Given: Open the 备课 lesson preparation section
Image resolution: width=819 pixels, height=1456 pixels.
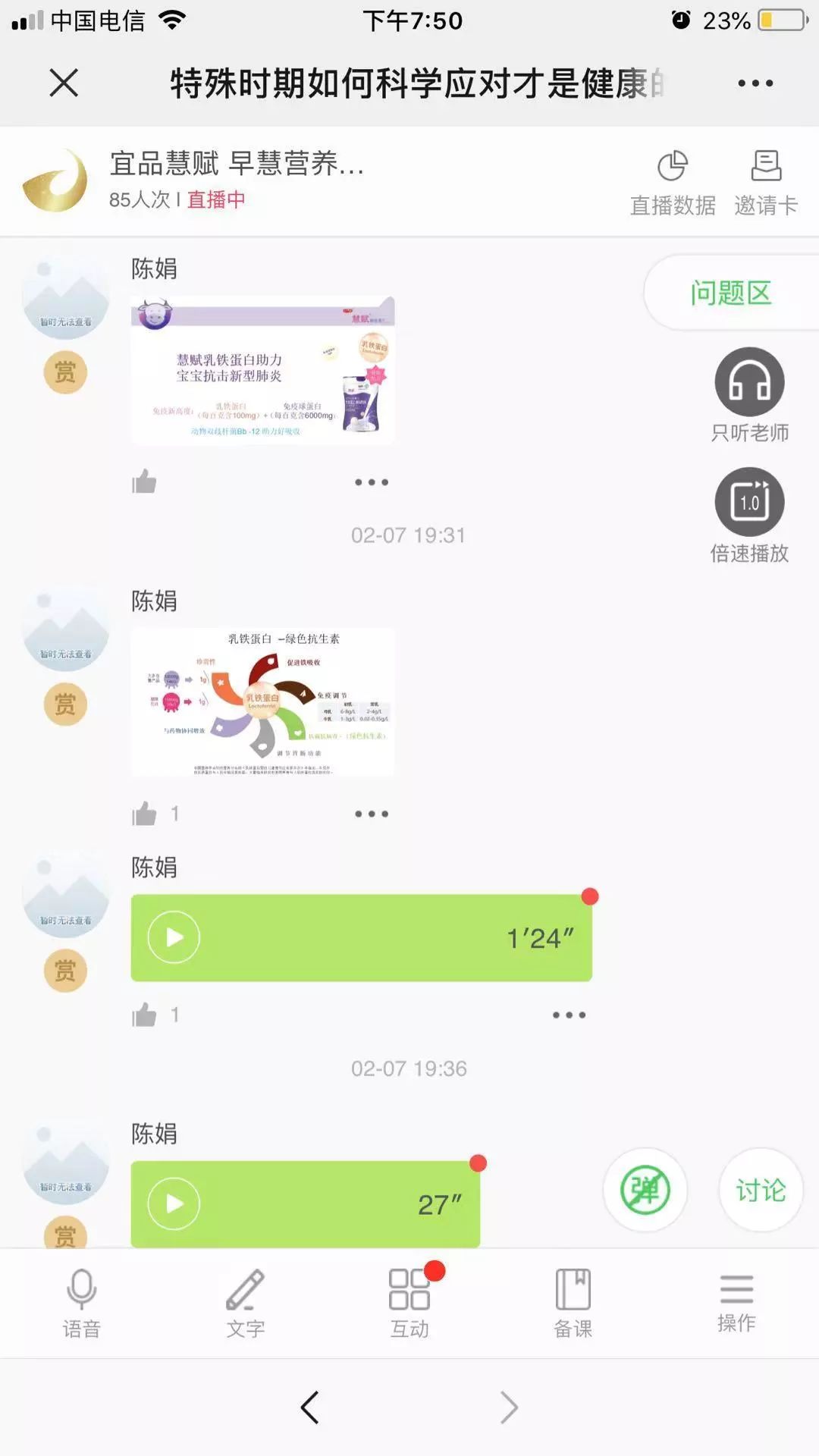Looking at the screenshot, I should click(573, 1302).
